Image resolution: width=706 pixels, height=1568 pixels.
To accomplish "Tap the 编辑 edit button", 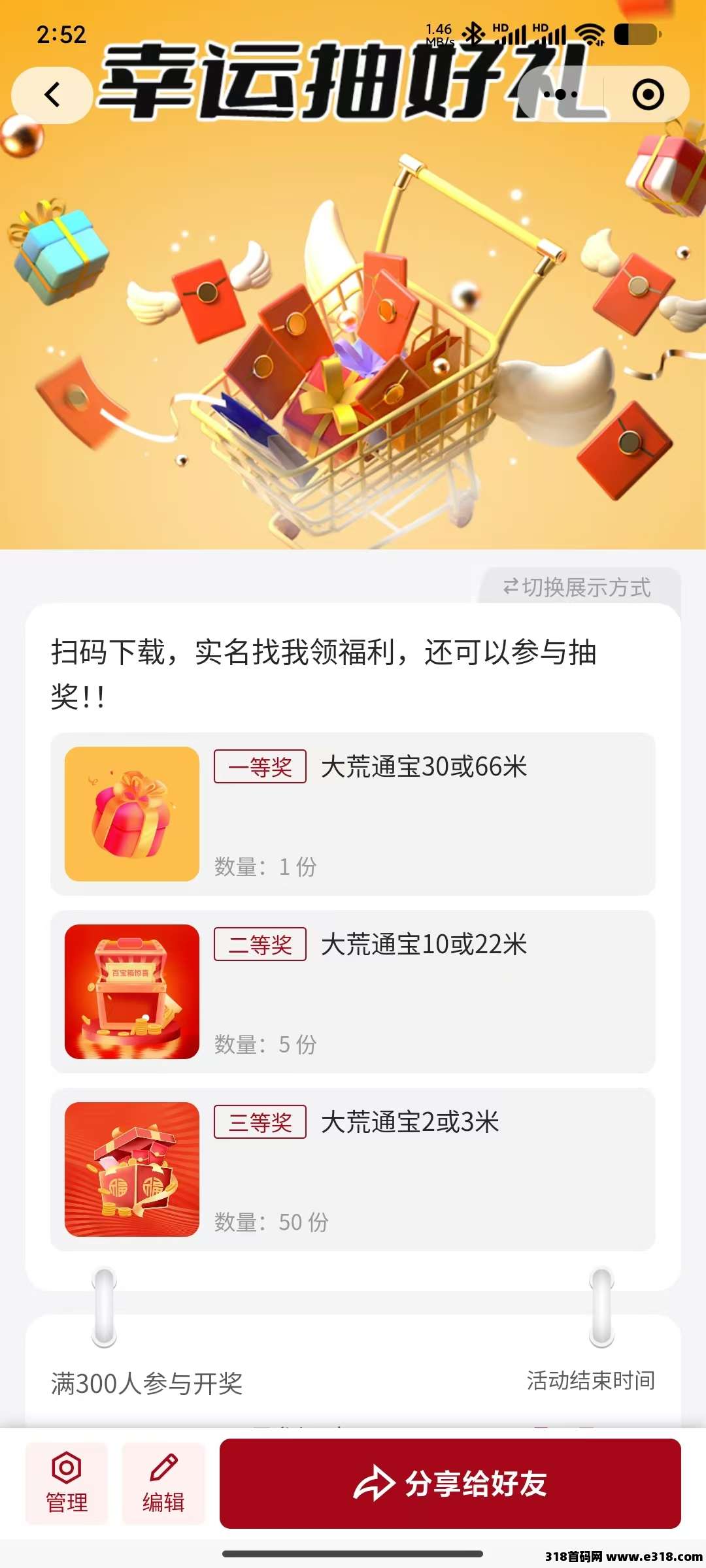I will 163,1483.
